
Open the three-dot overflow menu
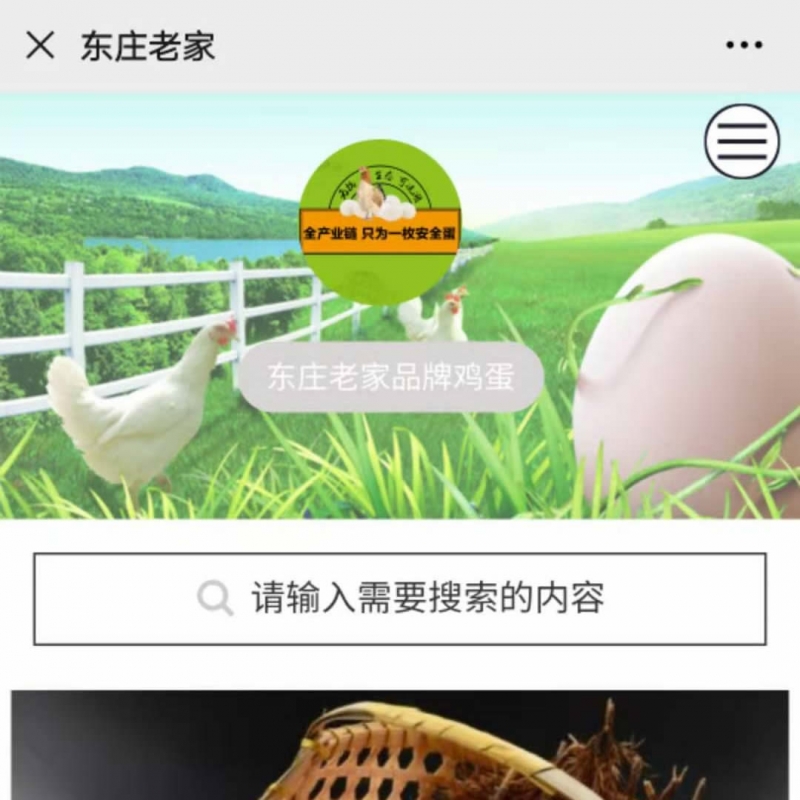(744, 45)
